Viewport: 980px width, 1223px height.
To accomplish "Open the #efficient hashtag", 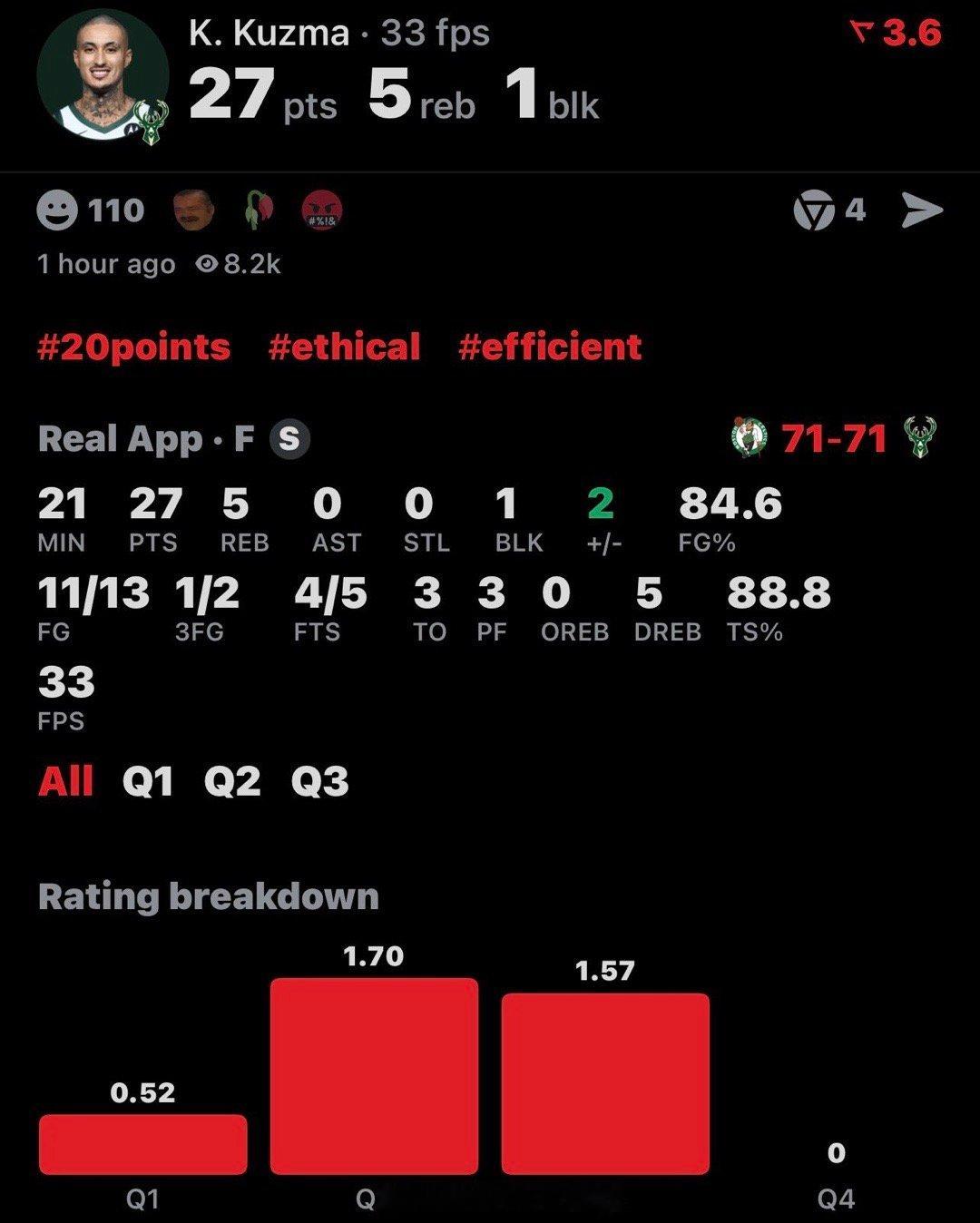I will [550, 347].
